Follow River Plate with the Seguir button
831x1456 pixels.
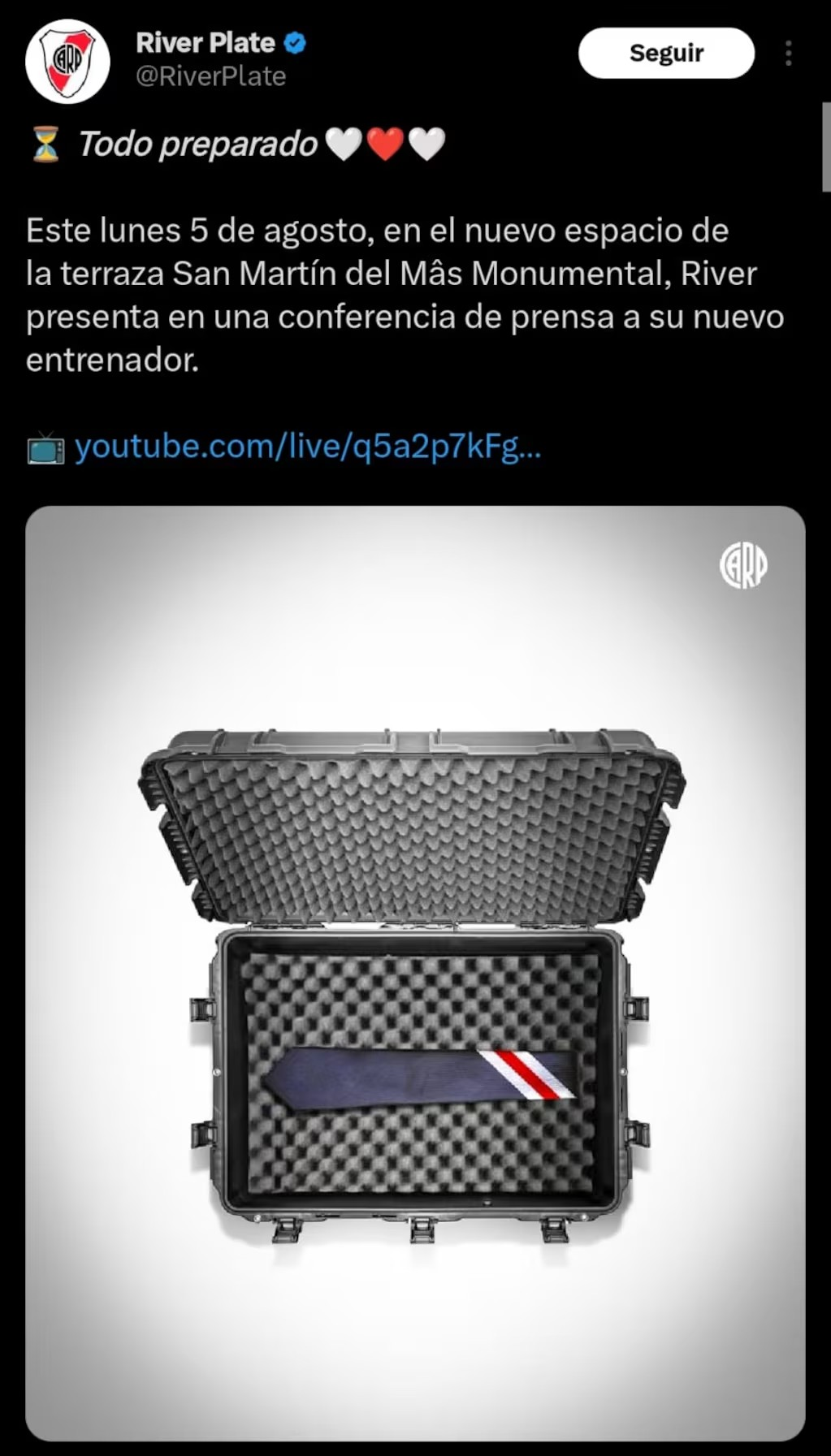pyautogui.click(x=666, y=54)
